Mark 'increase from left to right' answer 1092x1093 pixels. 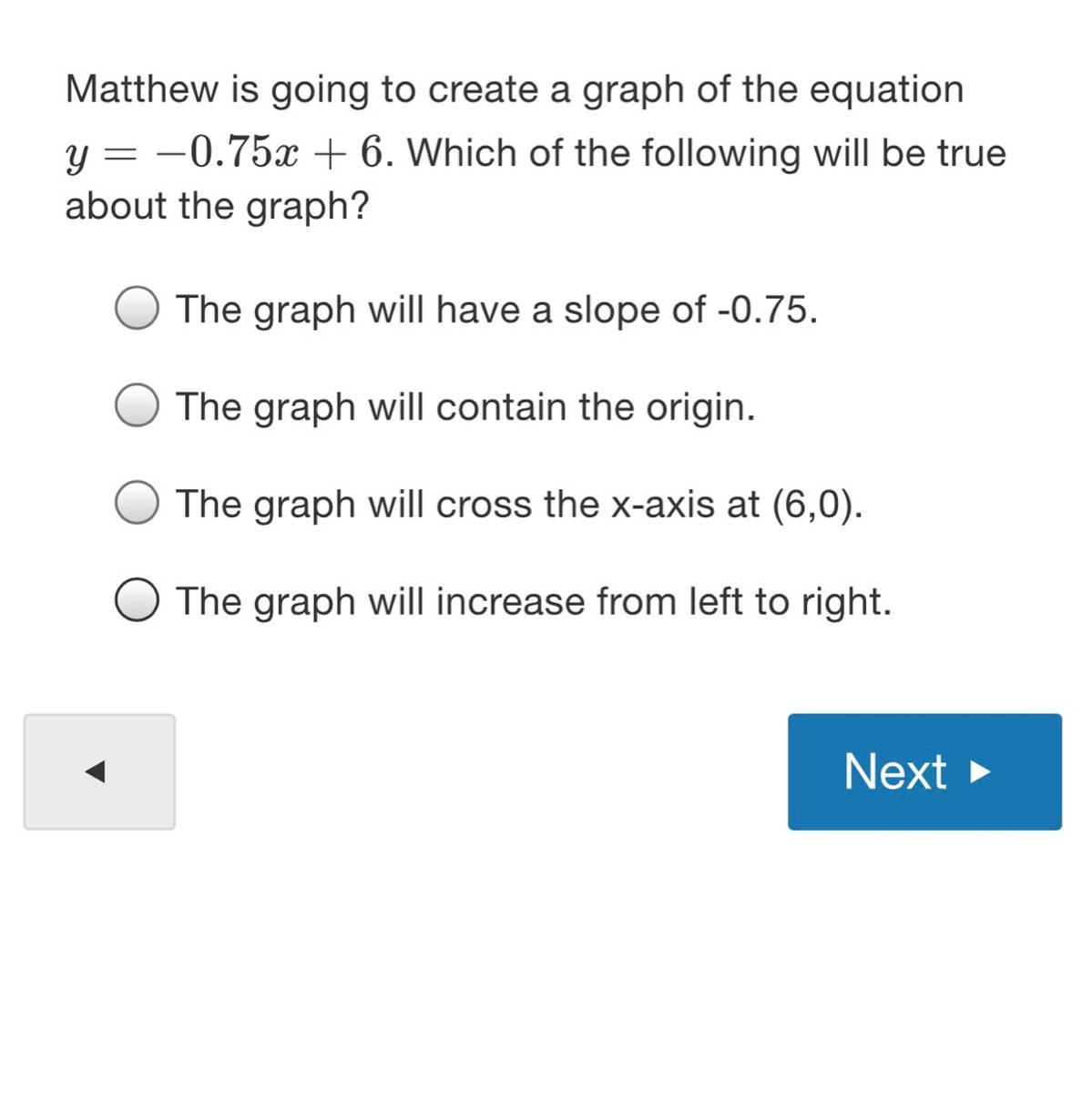(138, 601)
